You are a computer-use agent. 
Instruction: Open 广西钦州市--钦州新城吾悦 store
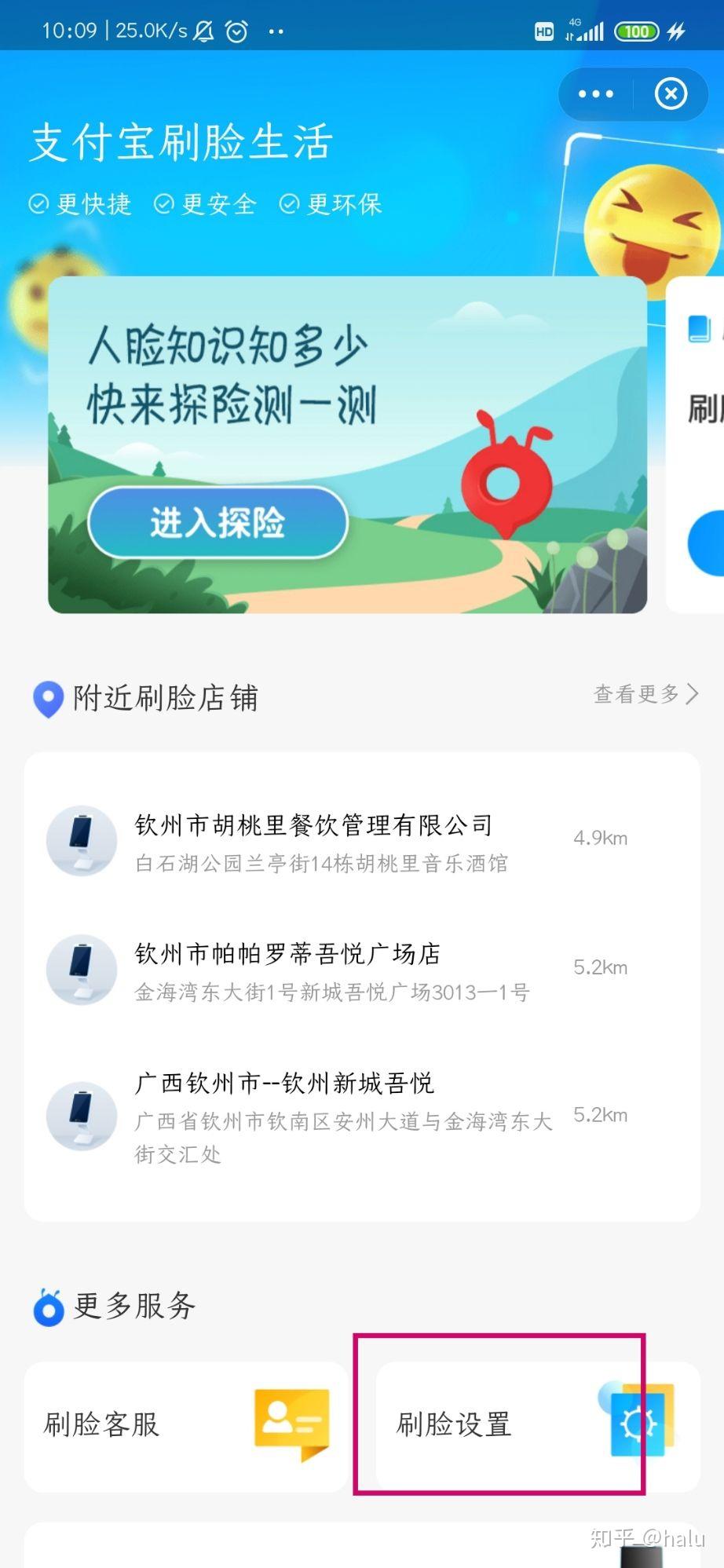pyautogui.click(x=362, y=1116)
